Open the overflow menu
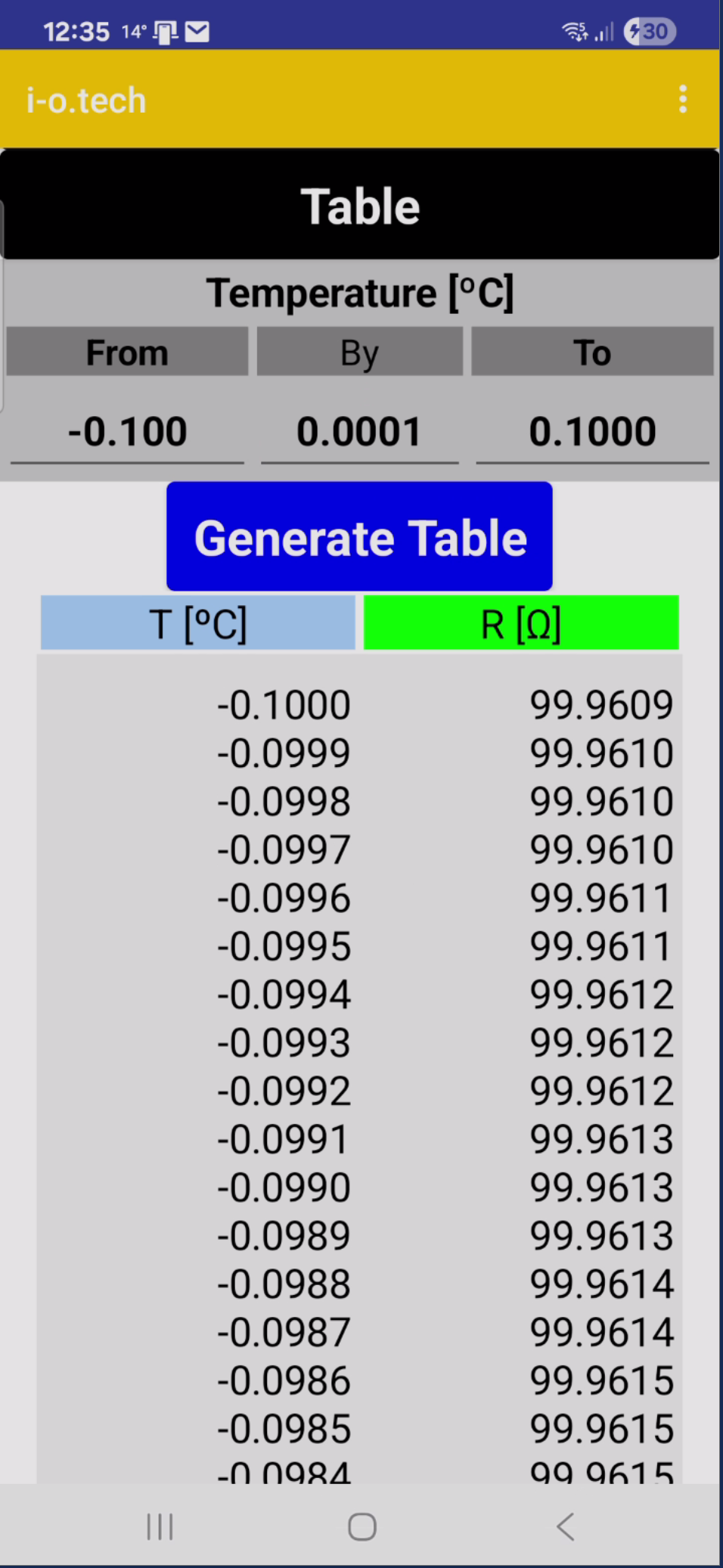This screenshot has width=723, height=1568. pos(683,100)
